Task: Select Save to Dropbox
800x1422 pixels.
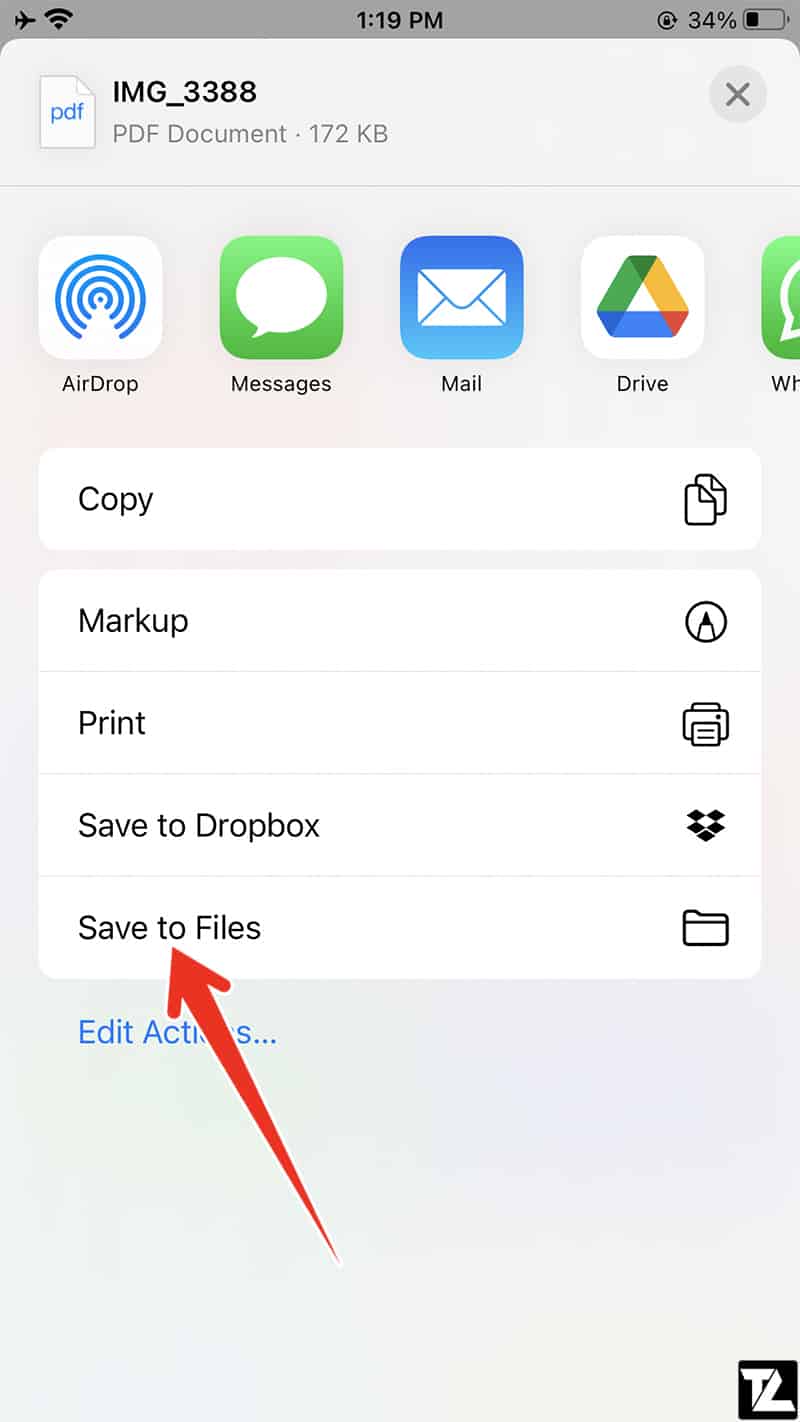Action: click(400, 826)
